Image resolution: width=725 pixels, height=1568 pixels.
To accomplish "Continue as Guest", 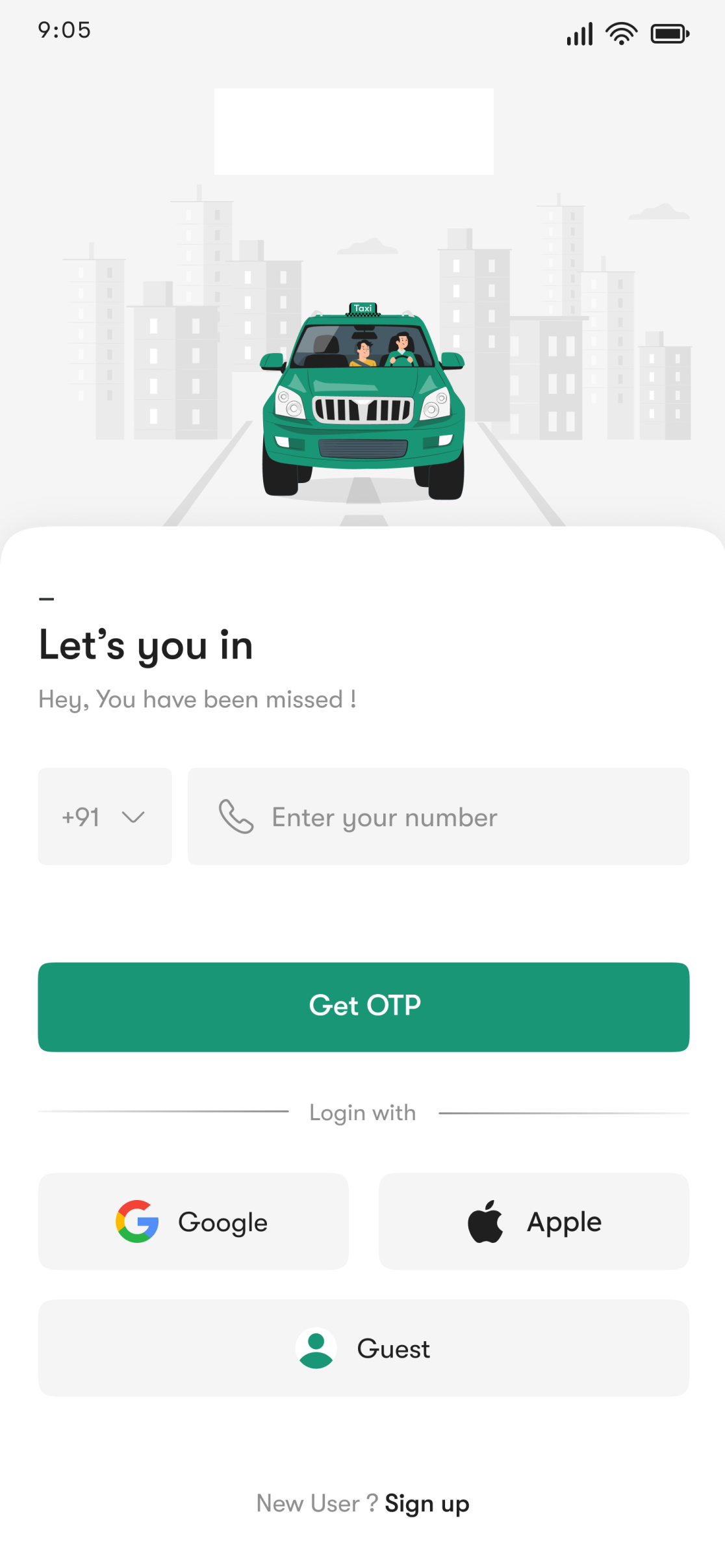I will [x=363, y=1348].
